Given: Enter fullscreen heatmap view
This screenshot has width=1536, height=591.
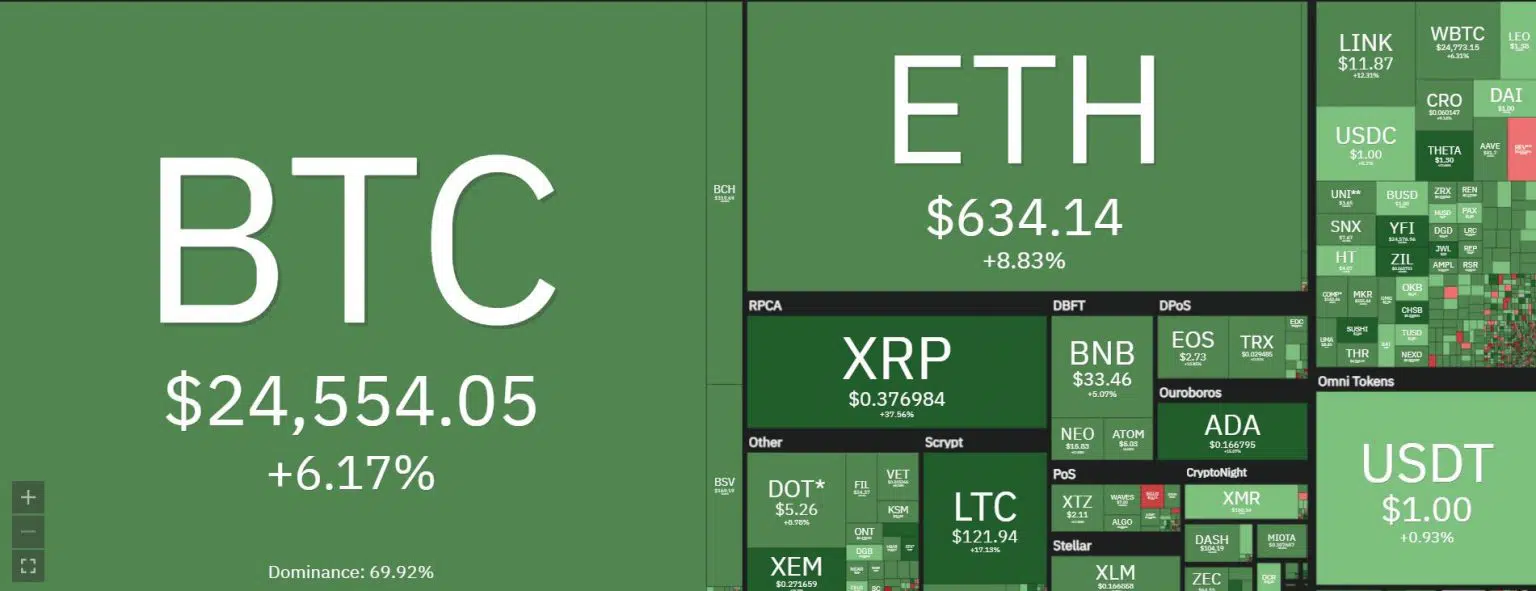Looking at the screenshot, I should pos(28,566).
